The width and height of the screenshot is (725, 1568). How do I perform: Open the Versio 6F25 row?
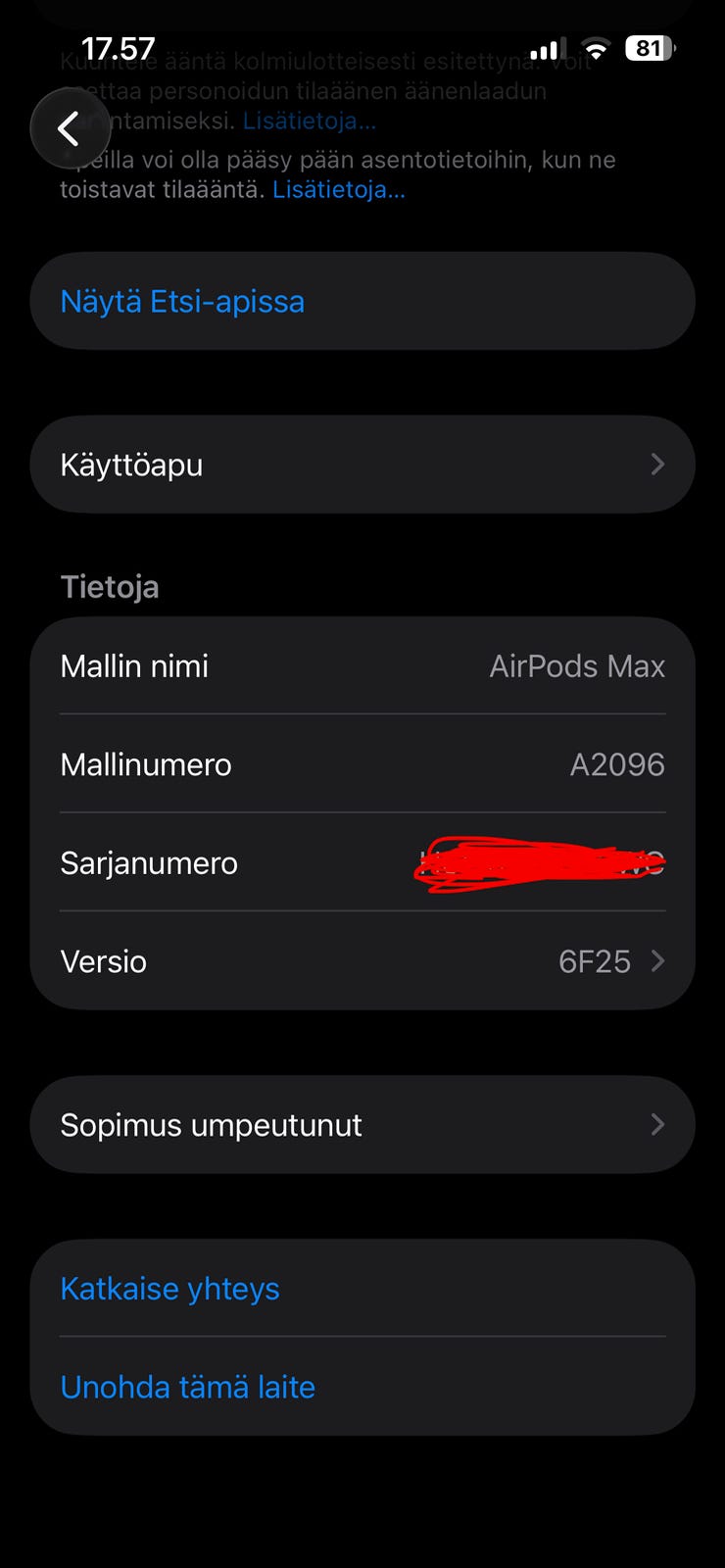pyautogui.click(x=362, y=961)
